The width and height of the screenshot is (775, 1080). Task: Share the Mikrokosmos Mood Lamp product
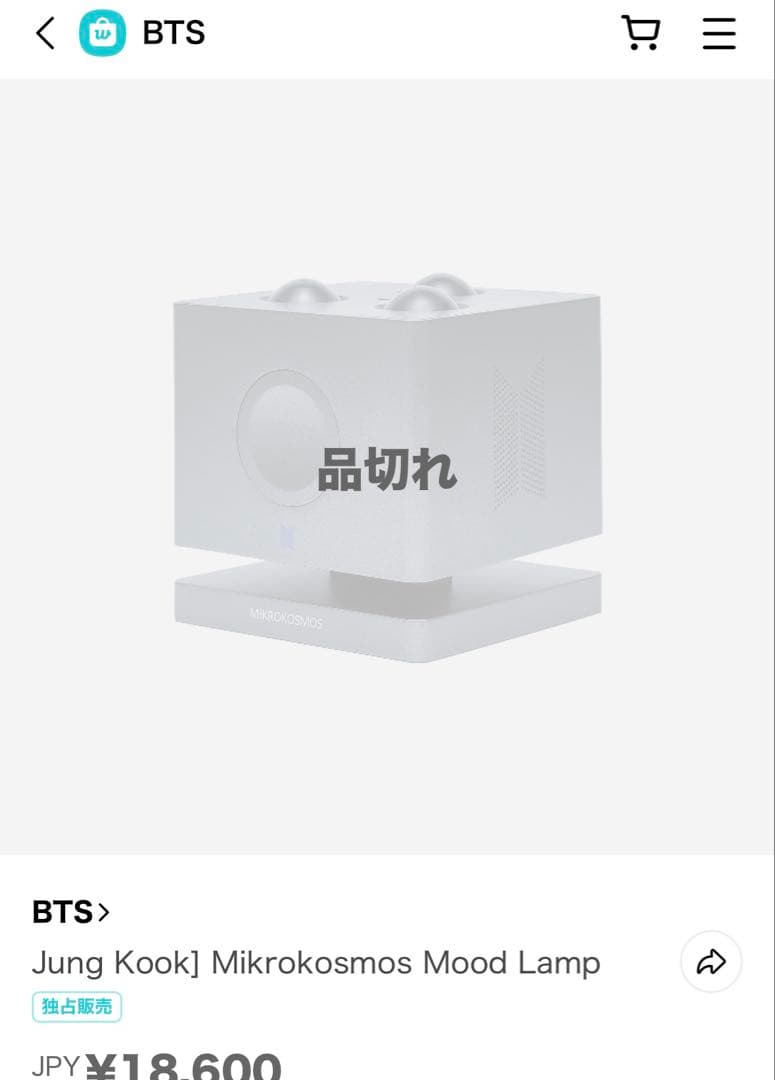click(711, 962)
